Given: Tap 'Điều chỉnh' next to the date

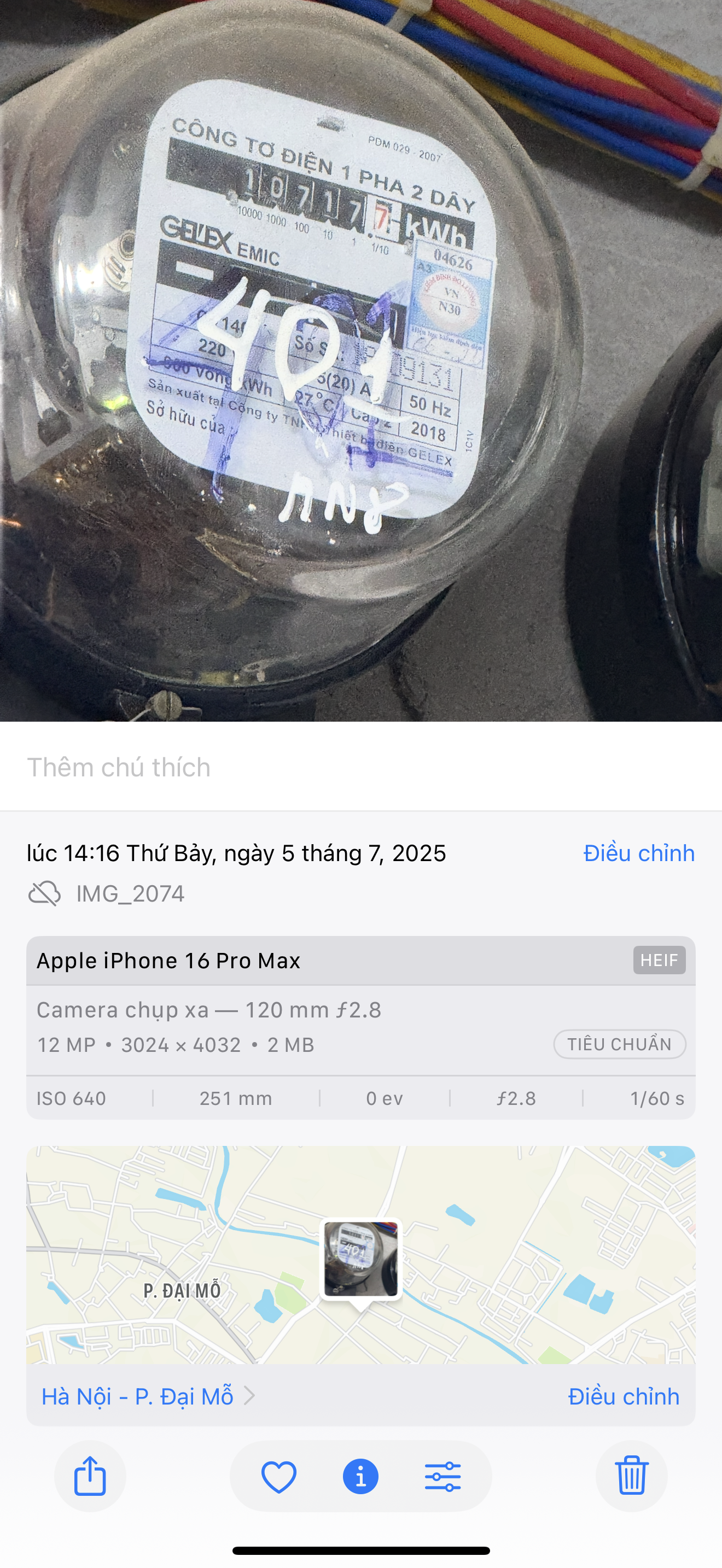Looking at the screenshot, I should (639, 853).
